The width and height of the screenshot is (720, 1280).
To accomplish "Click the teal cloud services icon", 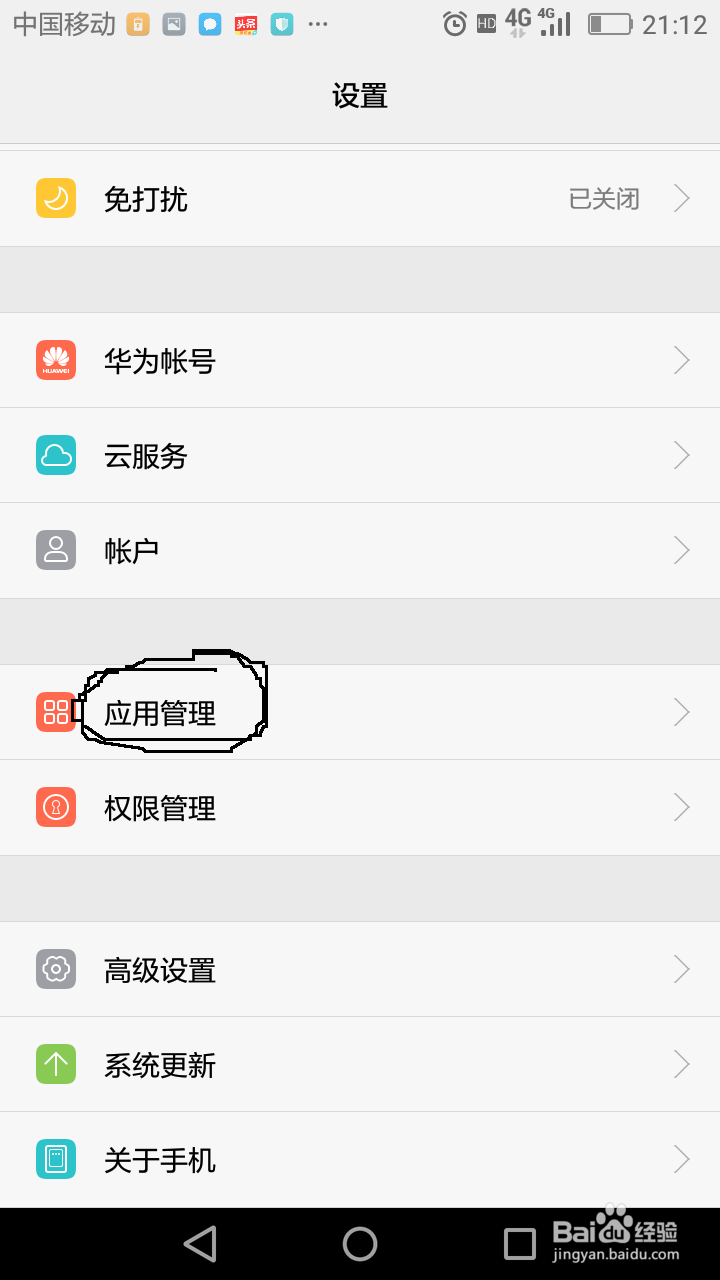I will click(x=55, y=455).
